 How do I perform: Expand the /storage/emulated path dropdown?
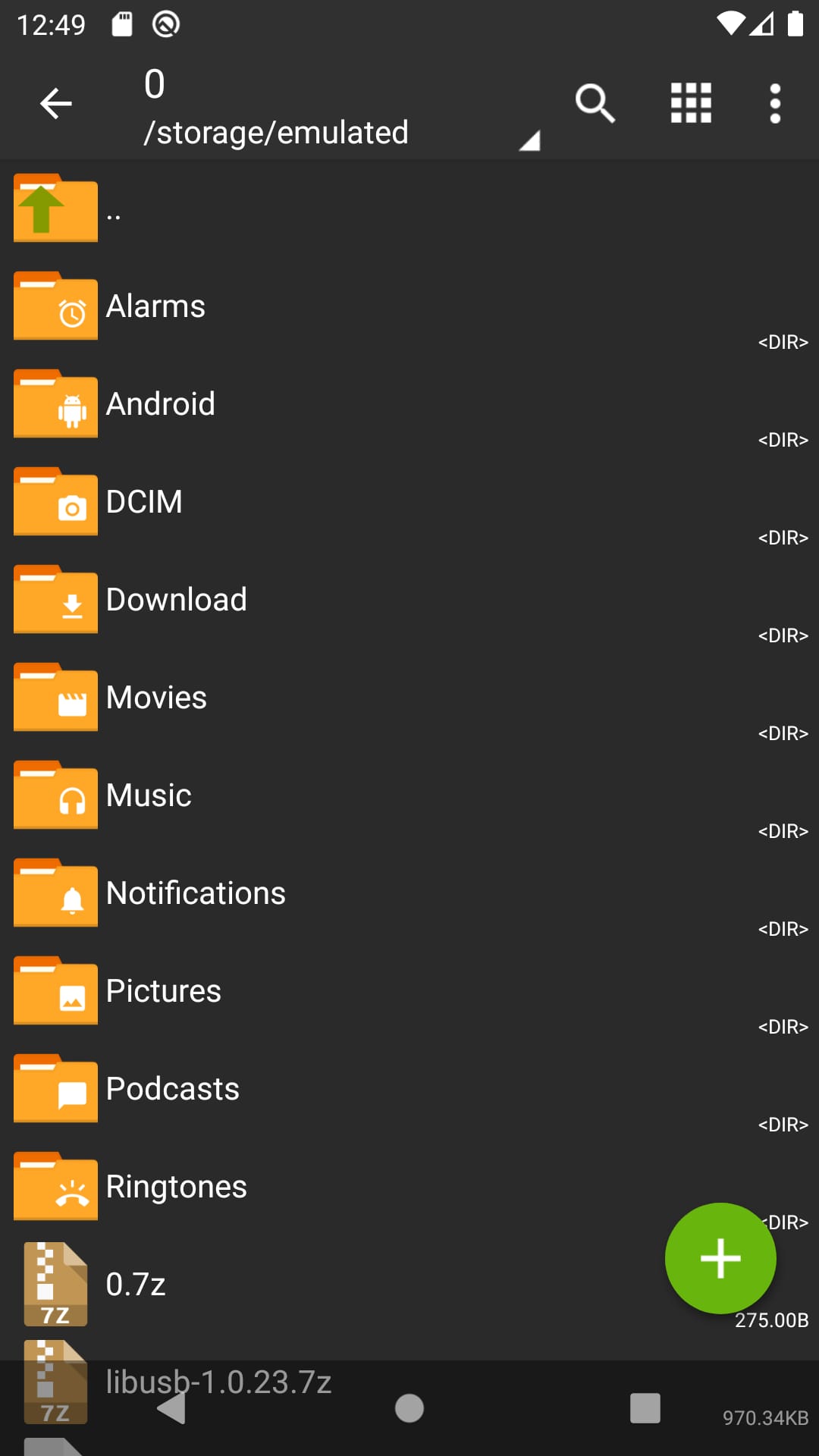click(529, 139)
